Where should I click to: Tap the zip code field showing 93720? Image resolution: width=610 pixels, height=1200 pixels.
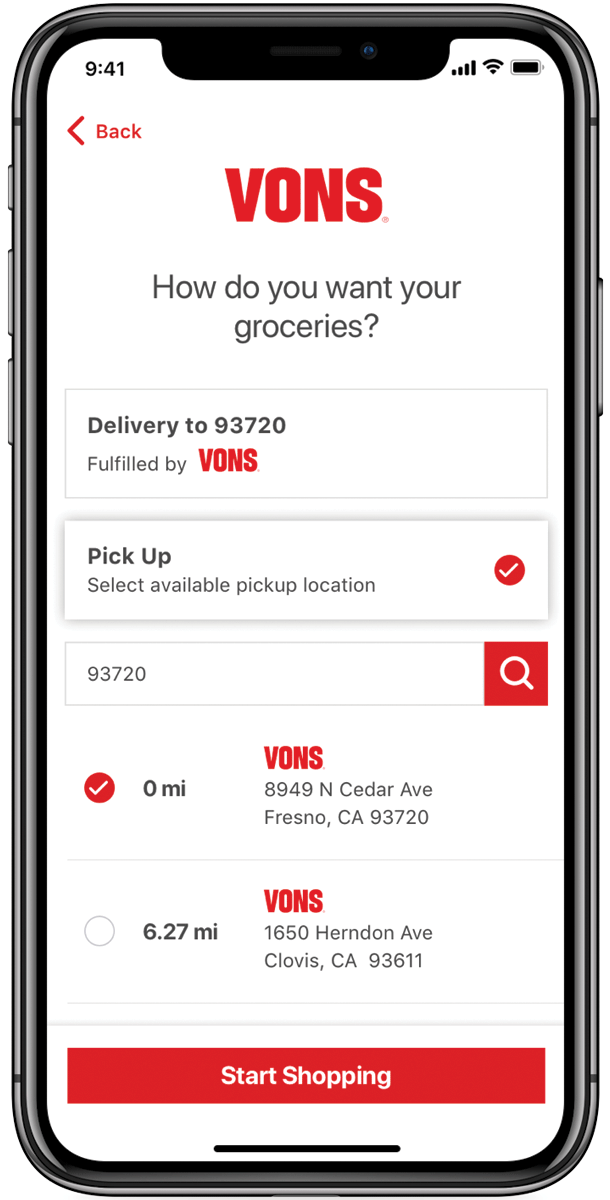coord(275,674)
